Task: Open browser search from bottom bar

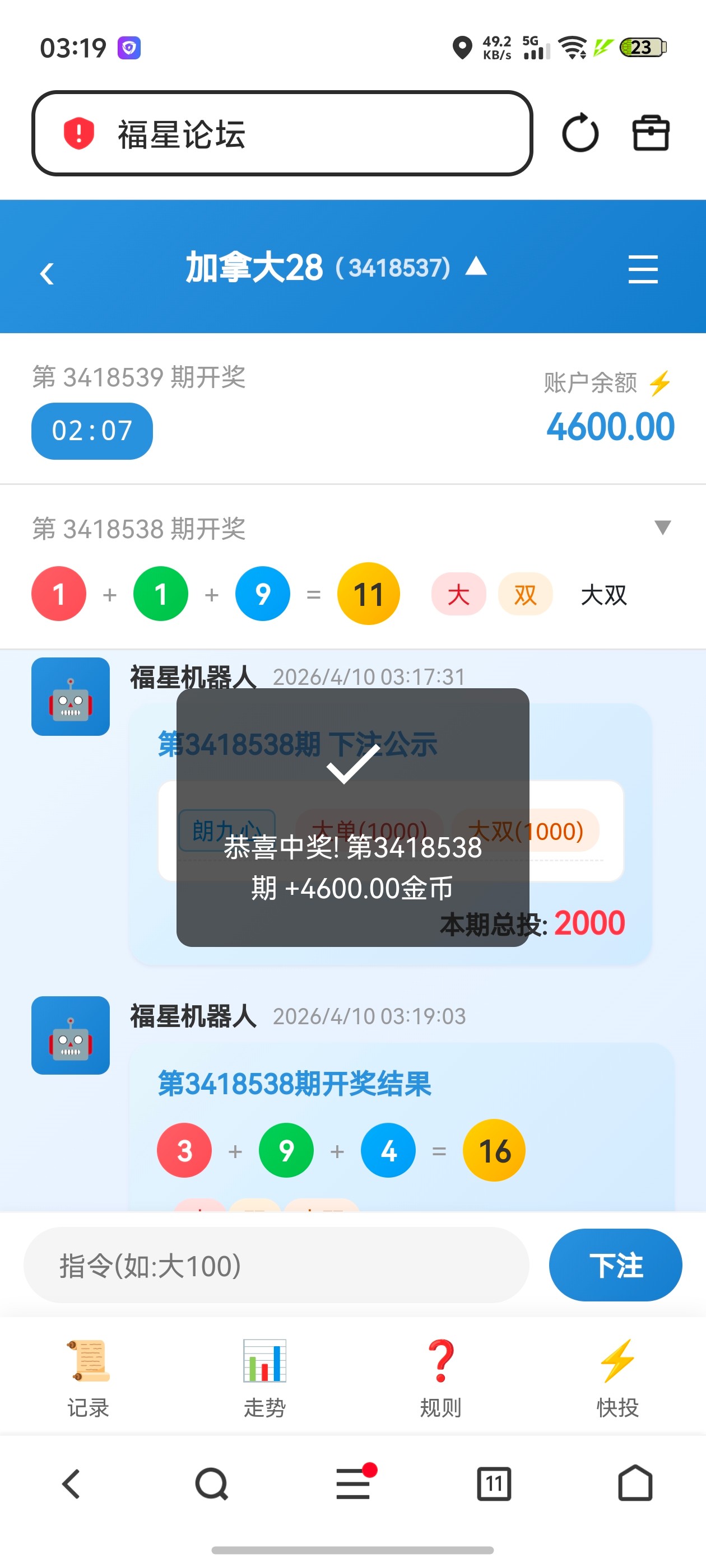Action: [x=211, y=1484]
